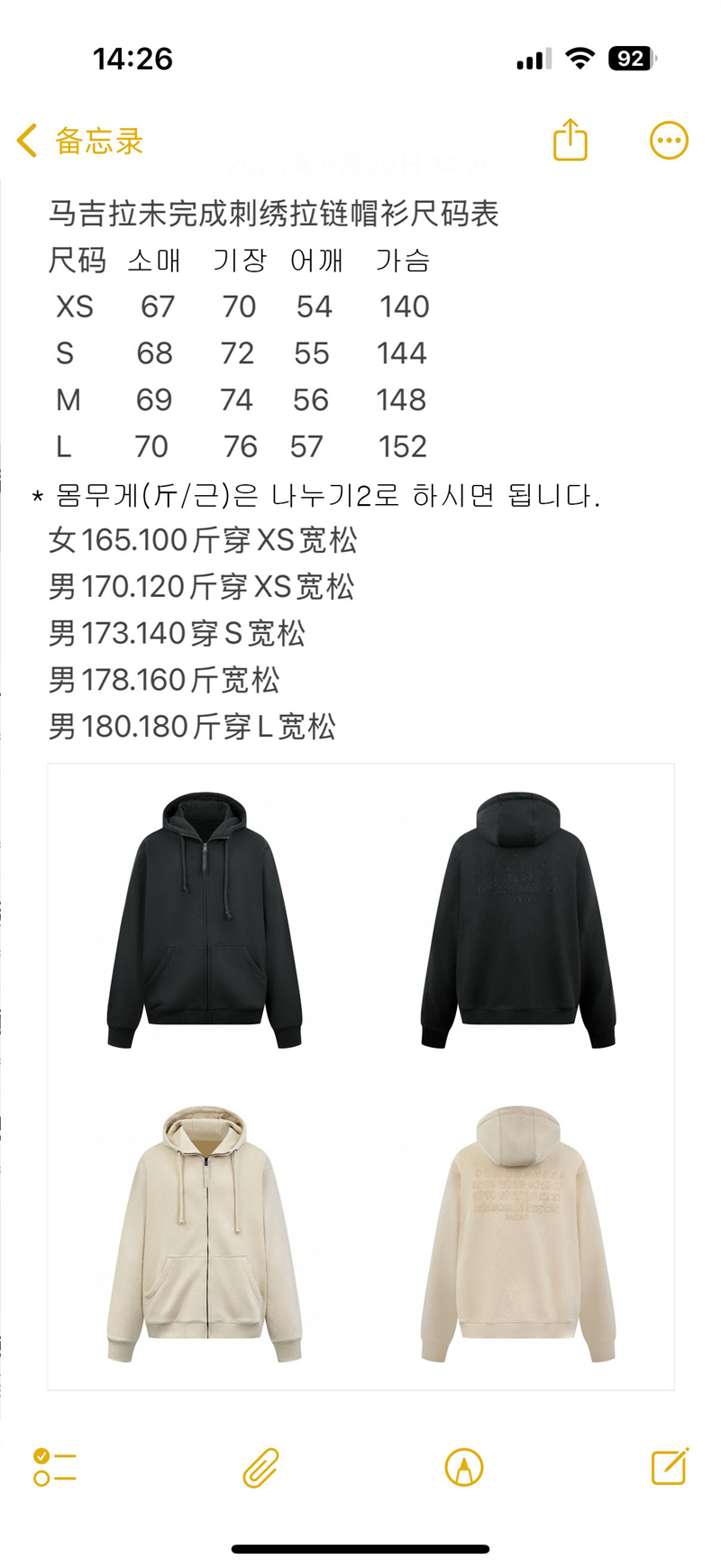The width and height of the screenshot is (721, 1568).
Task: Go back to 备忘录 notes list
Action: click(81, 142)
